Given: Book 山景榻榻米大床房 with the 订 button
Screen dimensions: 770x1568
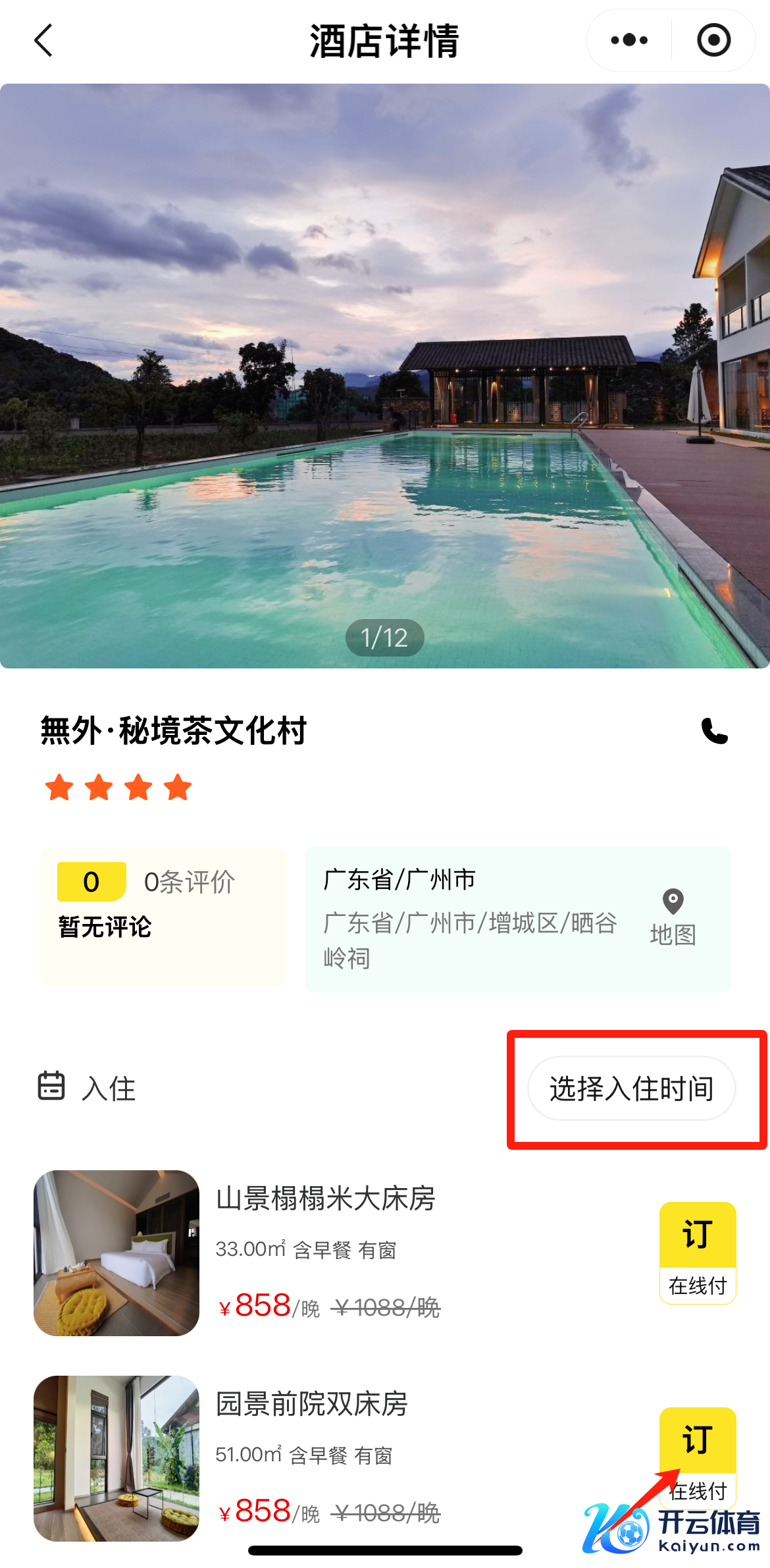Looking at the screenshot, I should (x=698, y=1251).
